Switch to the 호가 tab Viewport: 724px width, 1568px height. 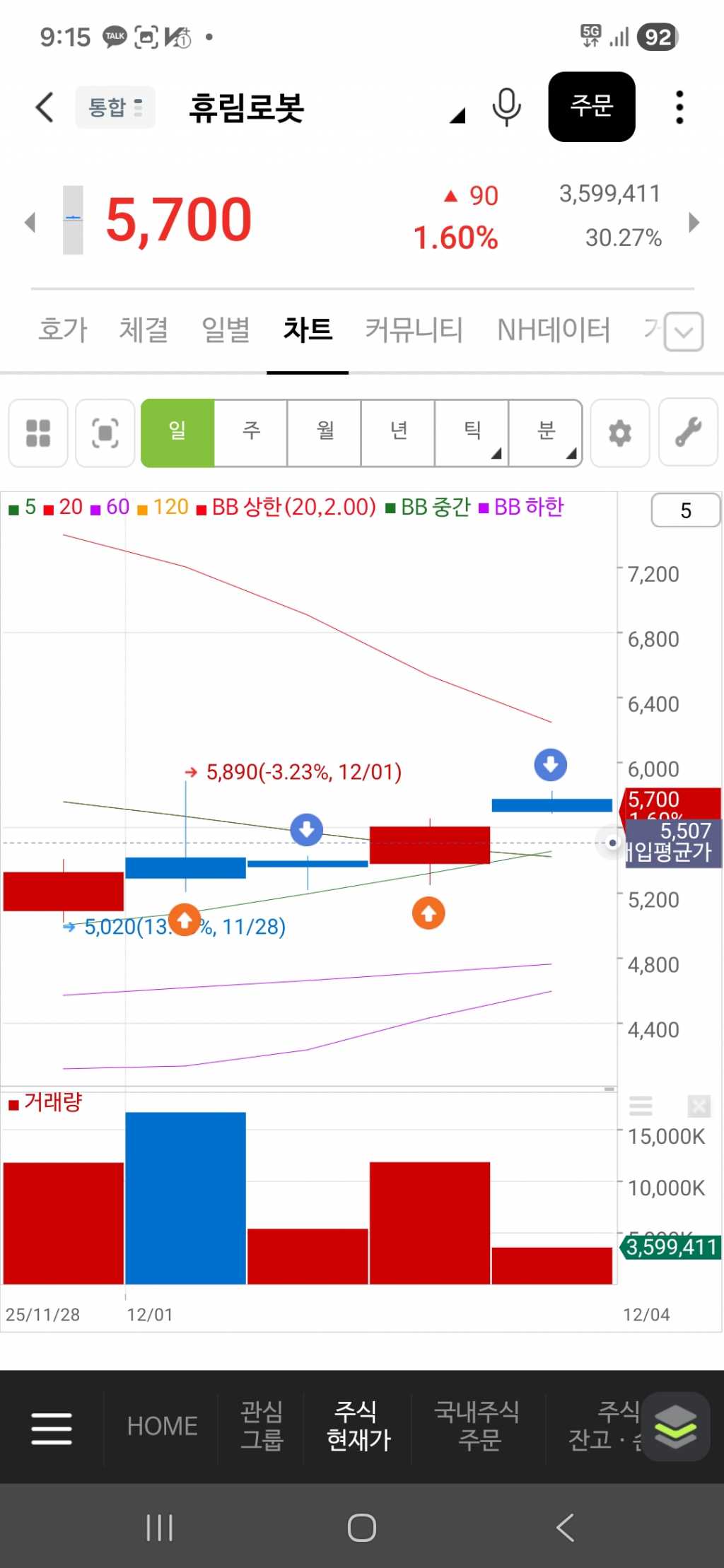coord(62,329)
